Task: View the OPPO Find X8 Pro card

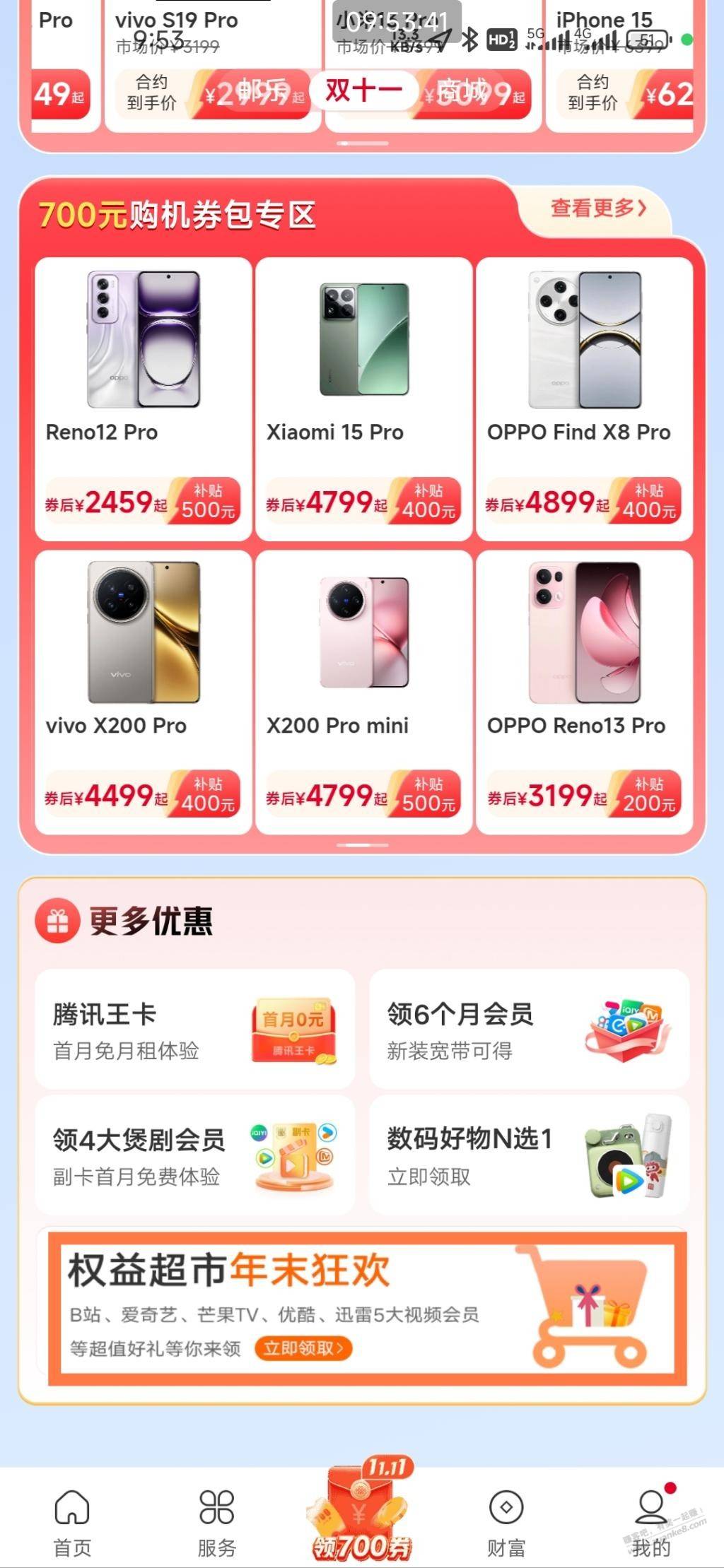Action: click(584, 399)
